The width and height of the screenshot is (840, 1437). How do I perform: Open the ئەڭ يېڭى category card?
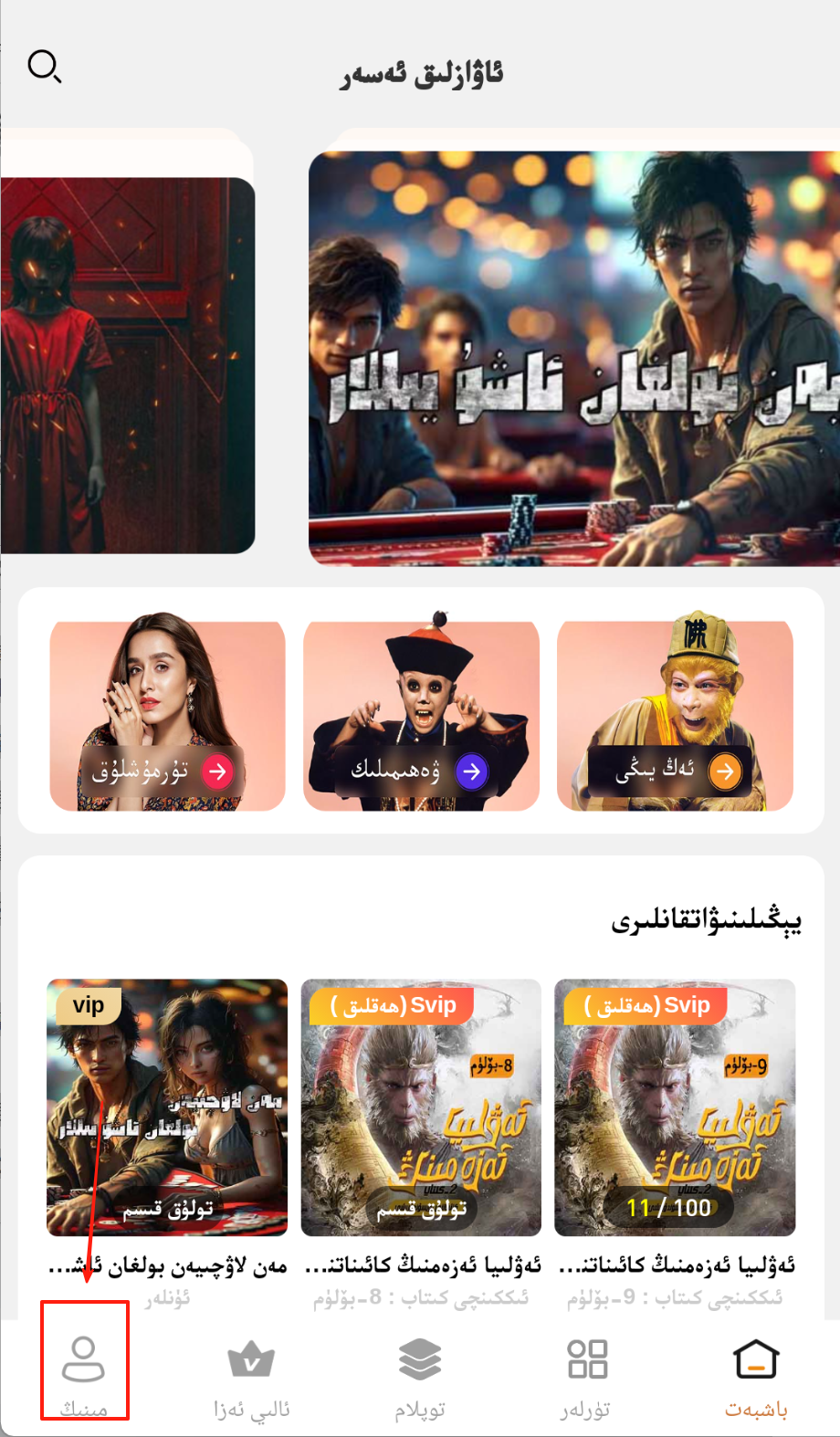(675, 716)
